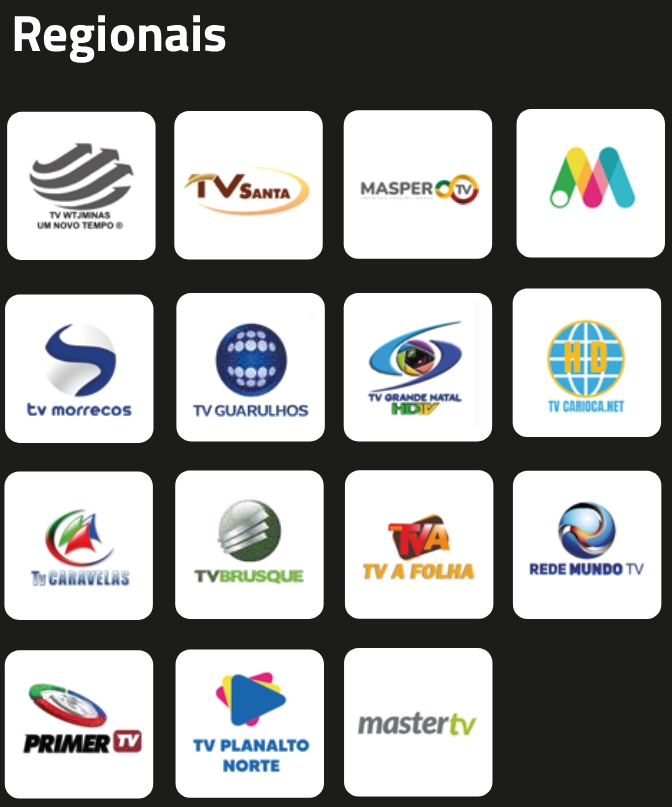Open the colorful M logo channel
Screen dimensions: 672x807
(x=591, y=183)
